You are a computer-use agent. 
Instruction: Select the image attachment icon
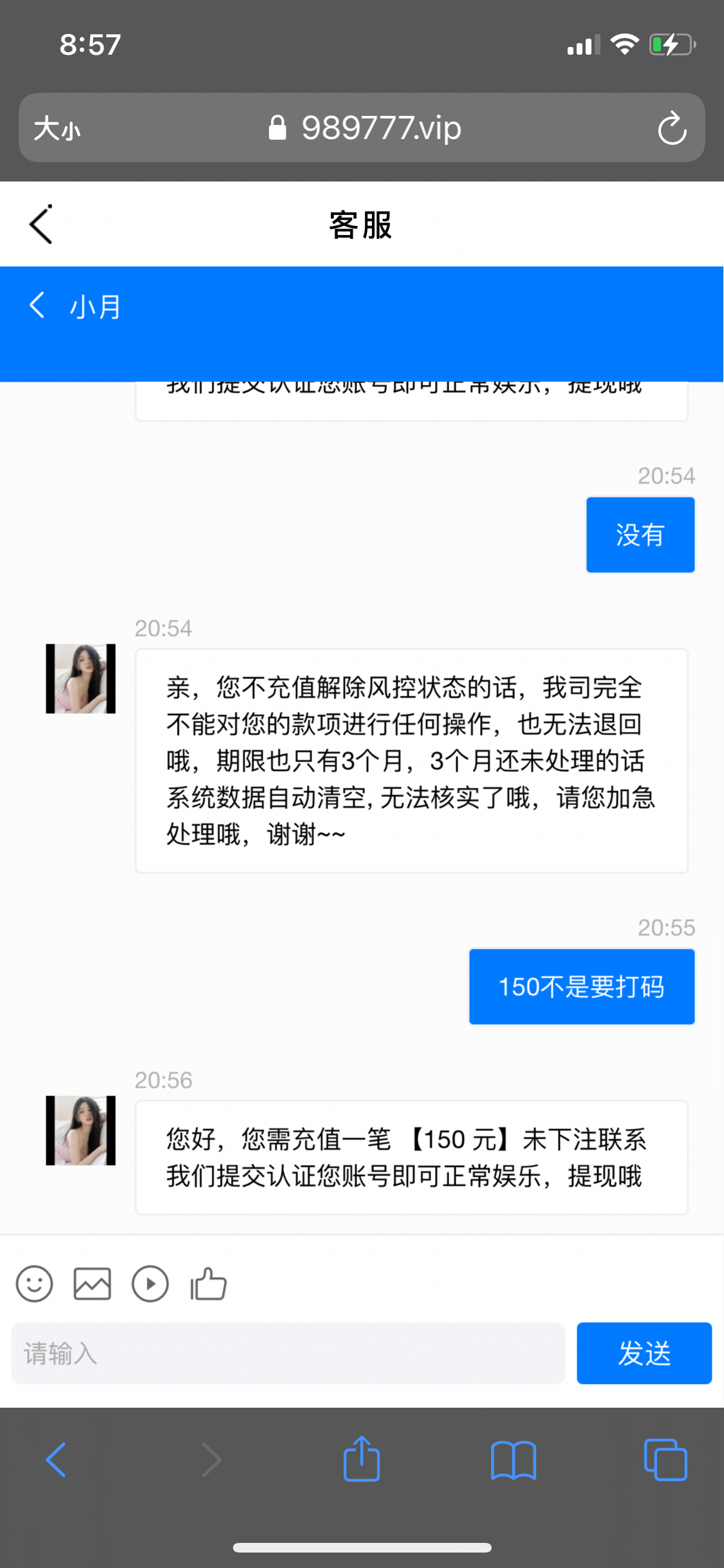click(92, 1283)
